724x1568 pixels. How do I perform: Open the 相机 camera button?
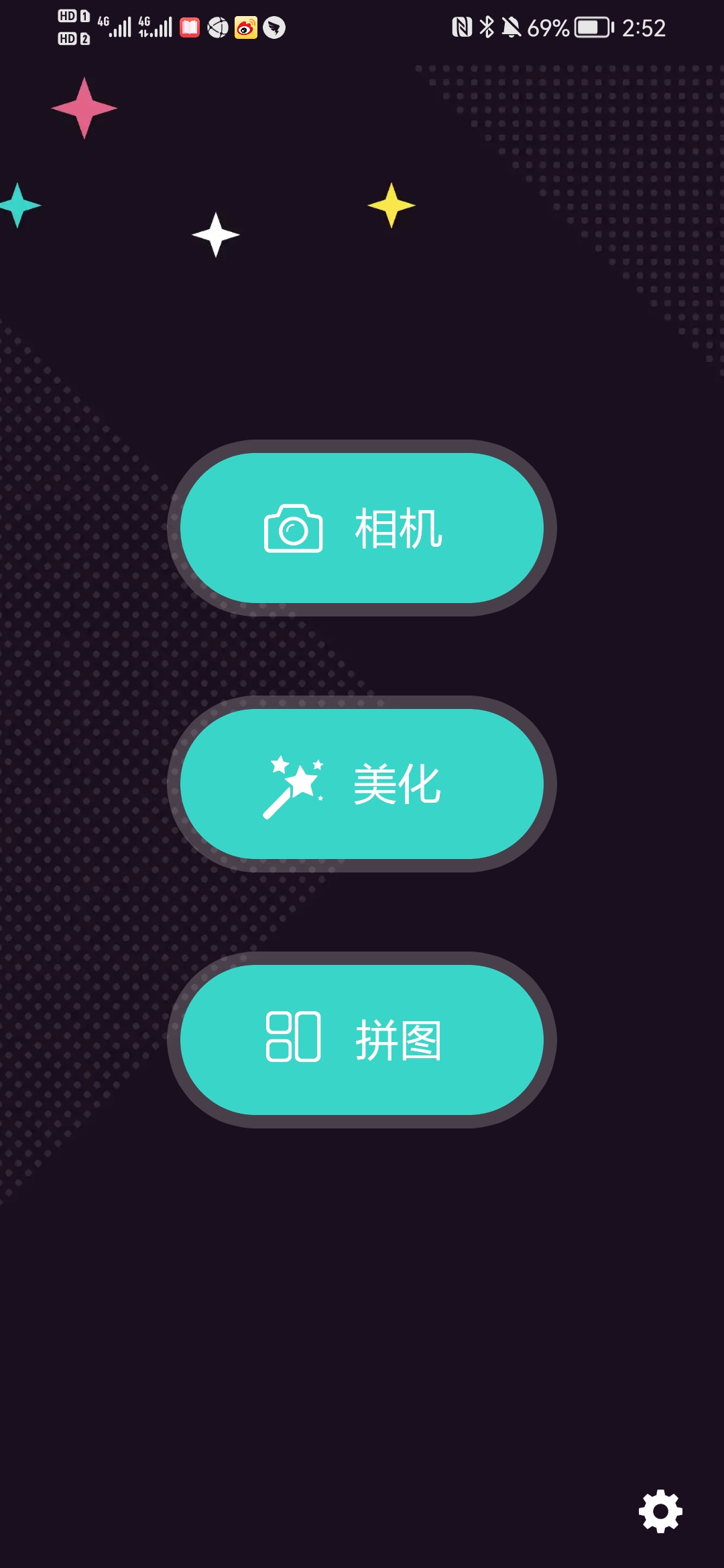(x=362, y=528)
